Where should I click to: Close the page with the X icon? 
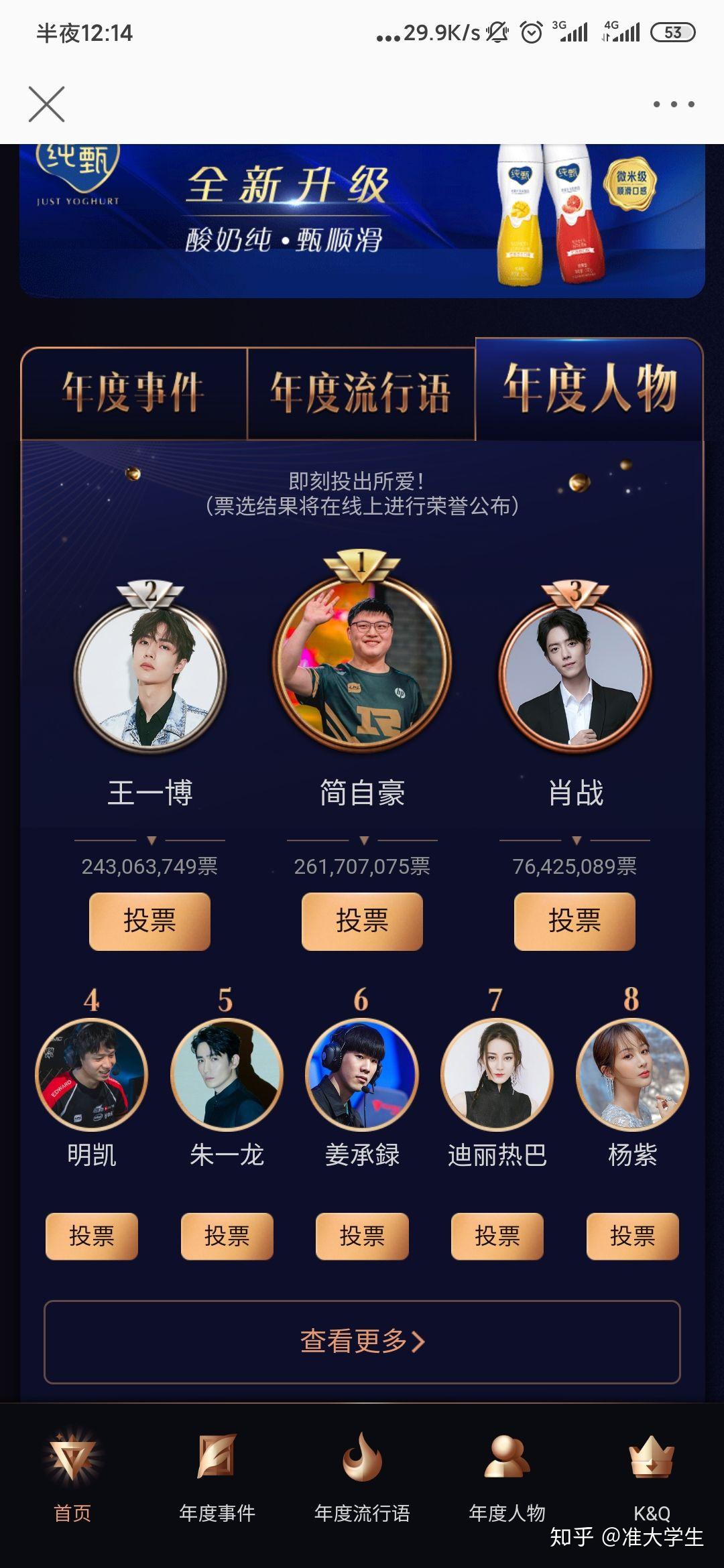tap(46, 105)
